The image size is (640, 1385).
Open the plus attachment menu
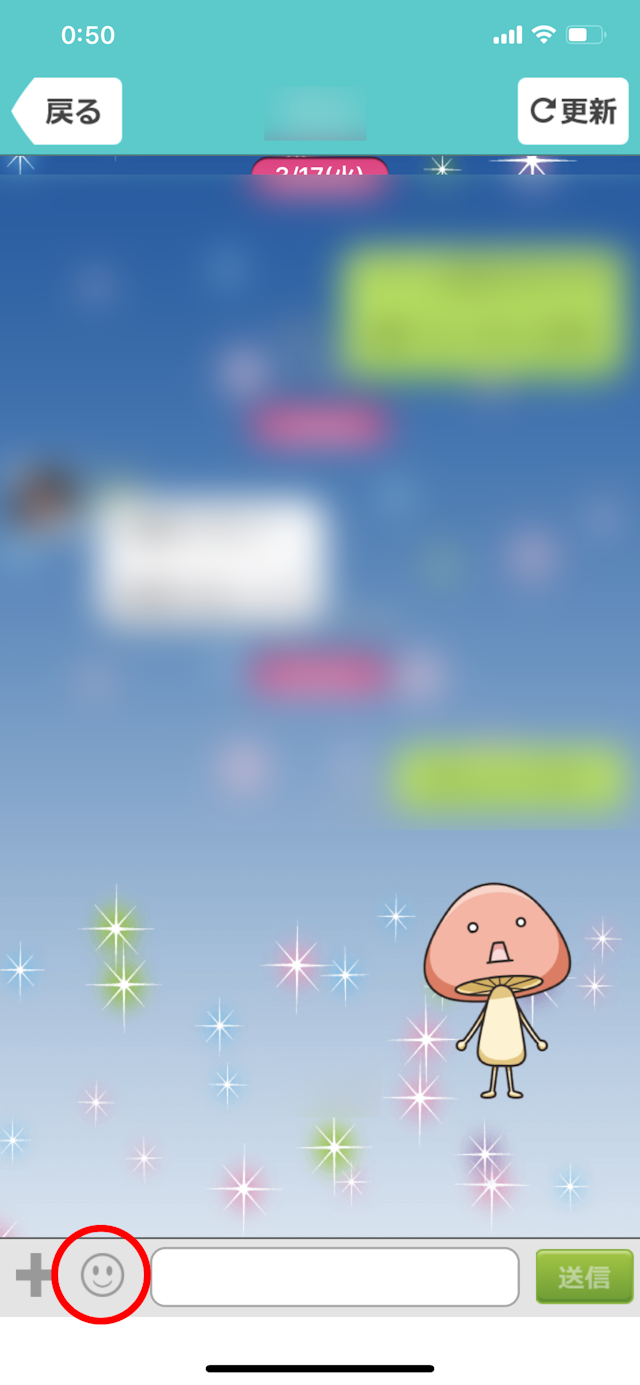click(x=34, y=1276)
